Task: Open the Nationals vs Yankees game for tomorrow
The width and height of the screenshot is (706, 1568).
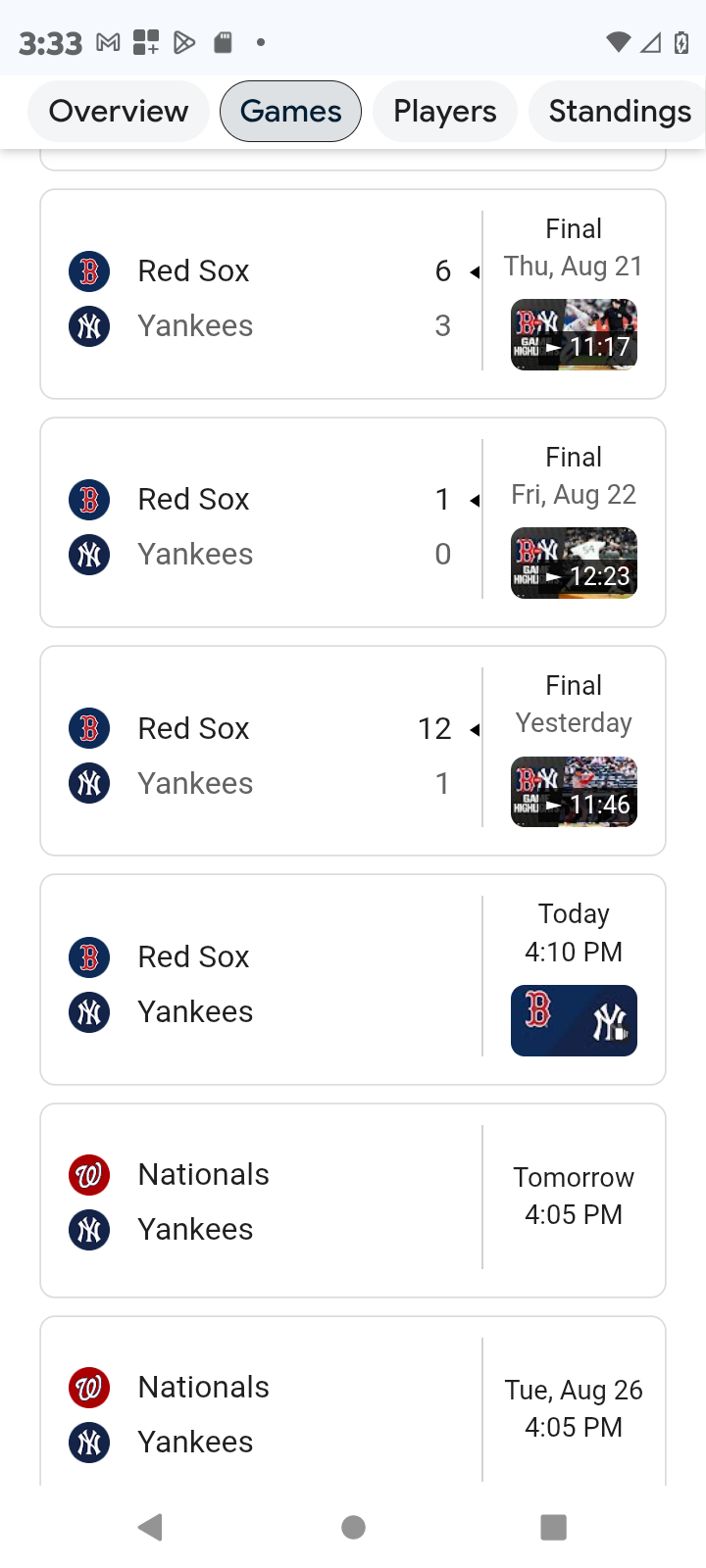Action: 353,1200
